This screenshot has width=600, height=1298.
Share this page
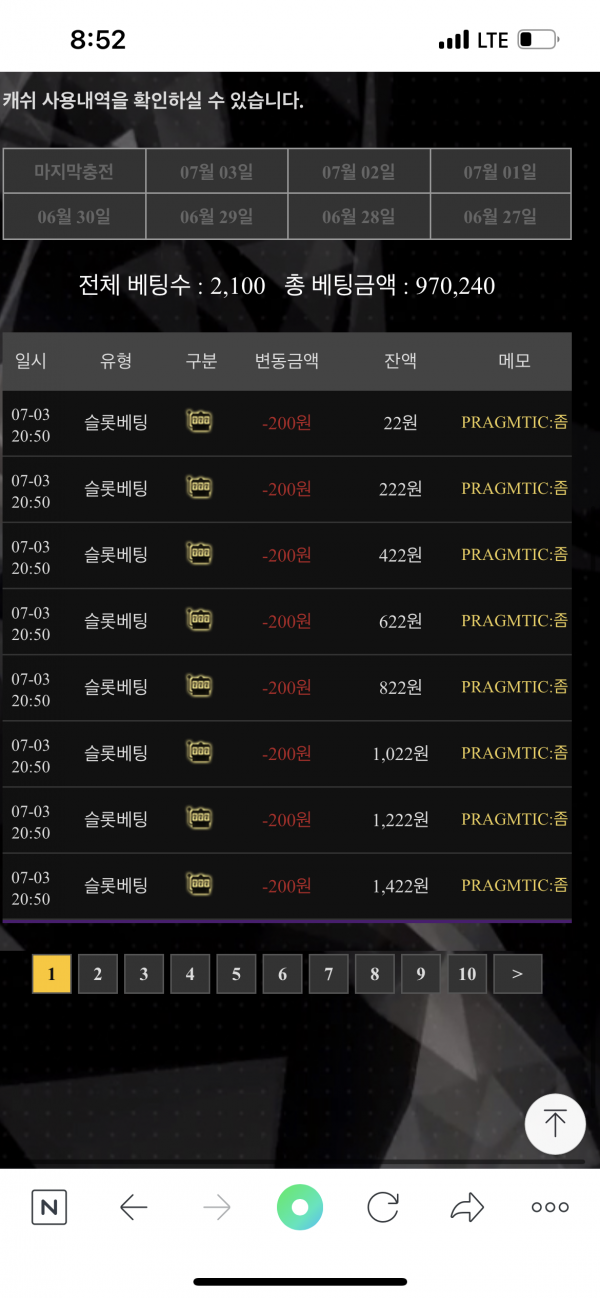point(467,1207)
